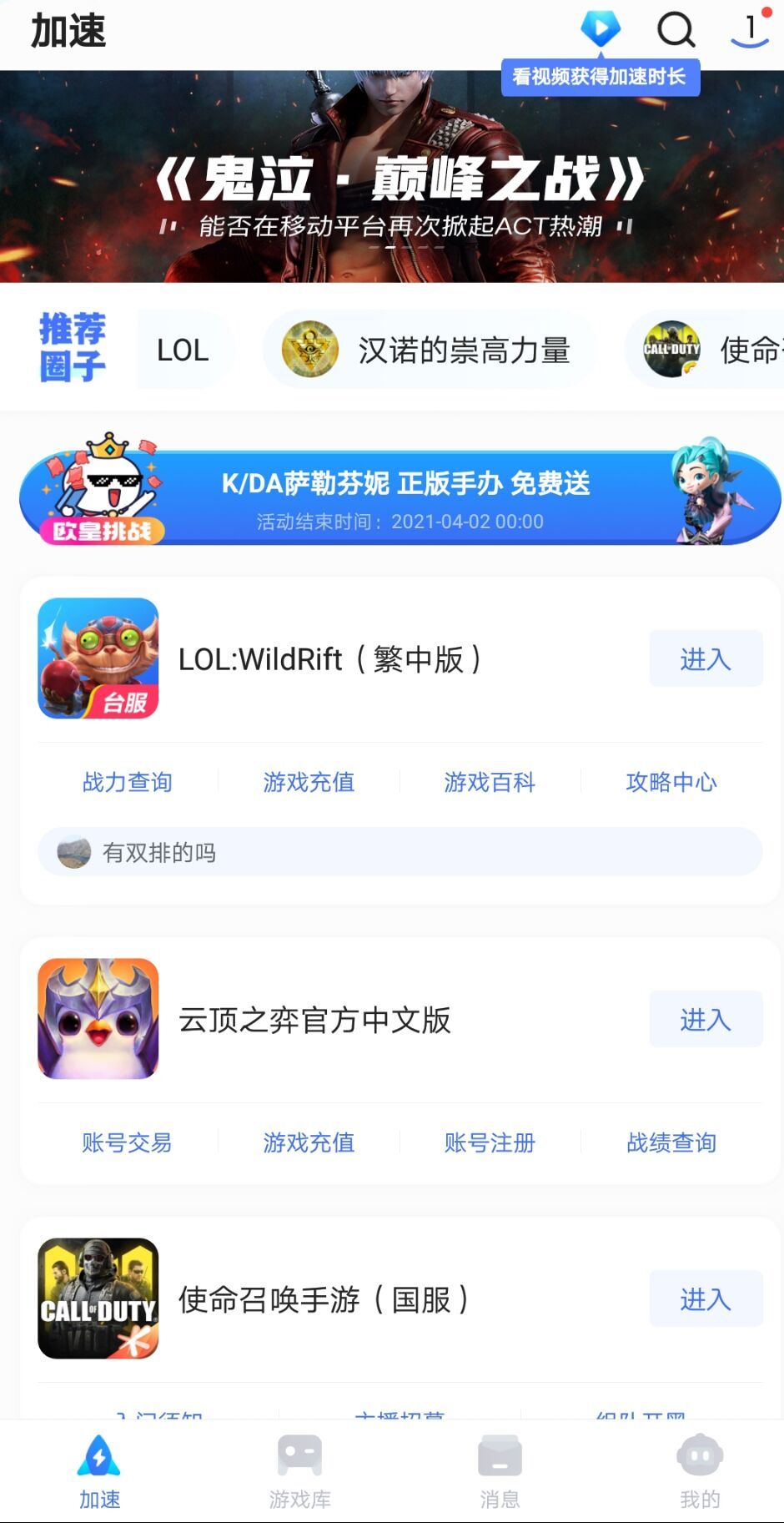Check 战绩查询 for 云顶之弈
This screenshot has width=784, height=1523.
coord(671,1142)
